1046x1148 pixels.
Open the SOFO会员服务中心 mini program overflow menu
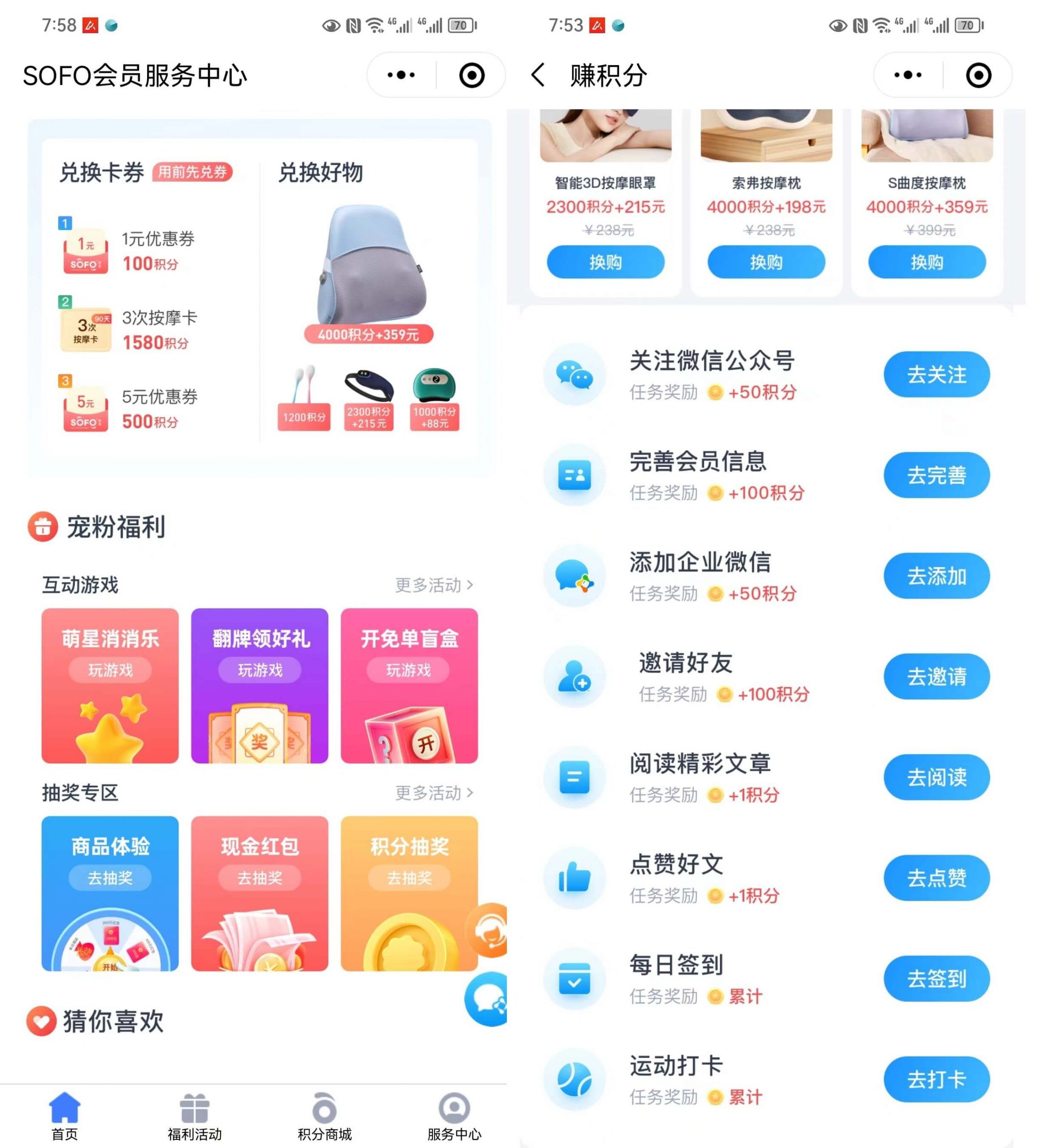401,75
